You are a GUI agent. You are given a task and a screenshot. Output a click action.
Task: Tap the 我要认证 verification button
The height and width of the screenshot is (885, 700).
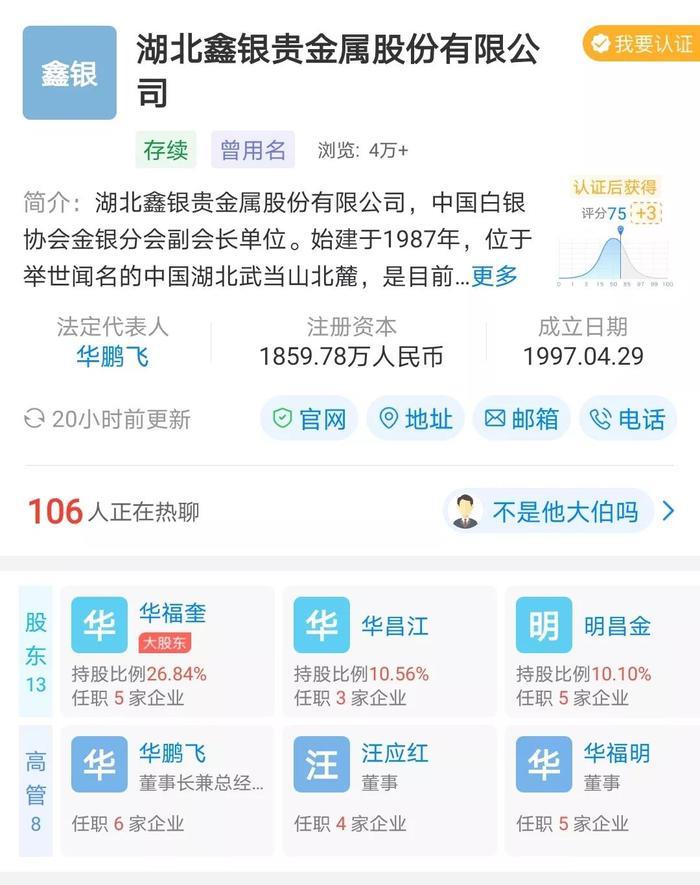[642, 44]
